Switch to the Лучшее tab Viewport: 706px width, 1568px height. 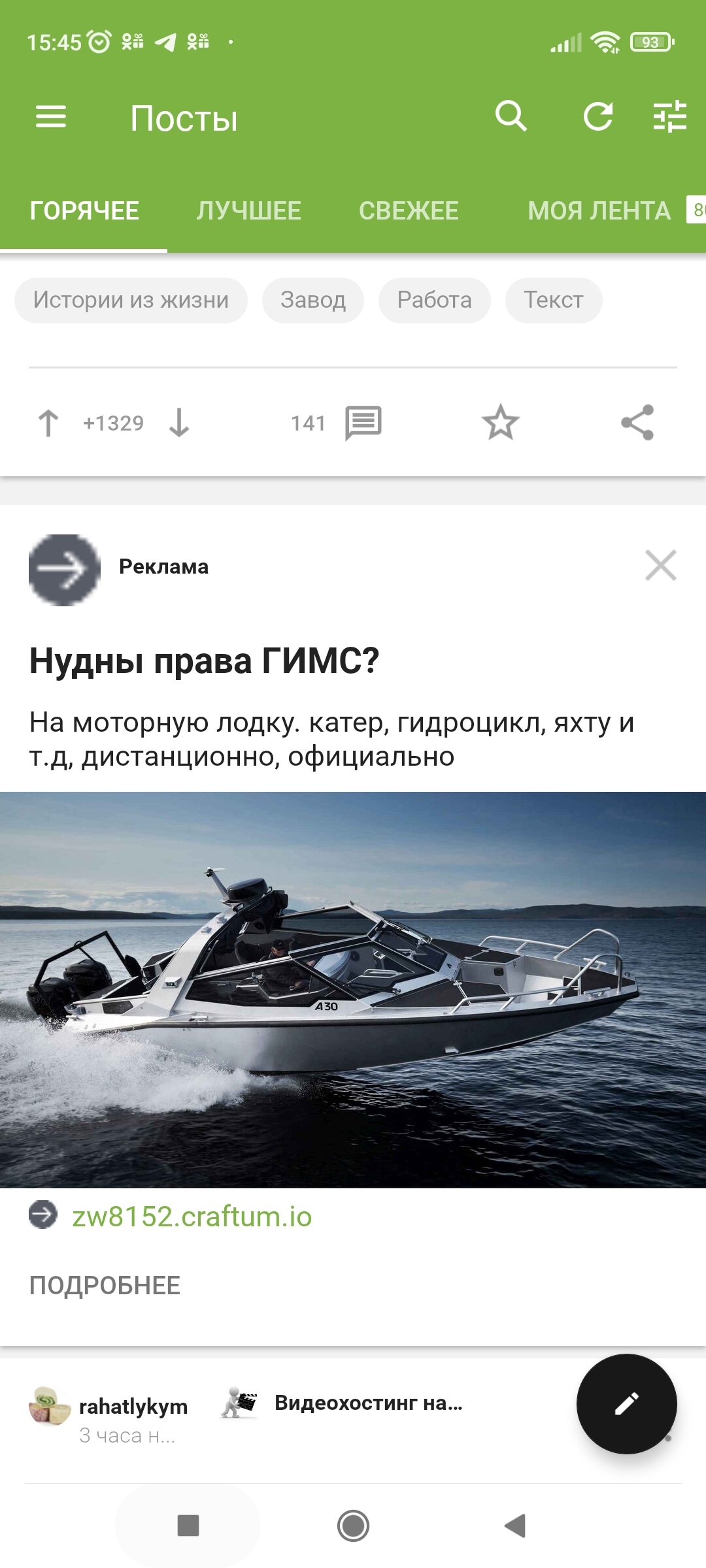[248, 210]
